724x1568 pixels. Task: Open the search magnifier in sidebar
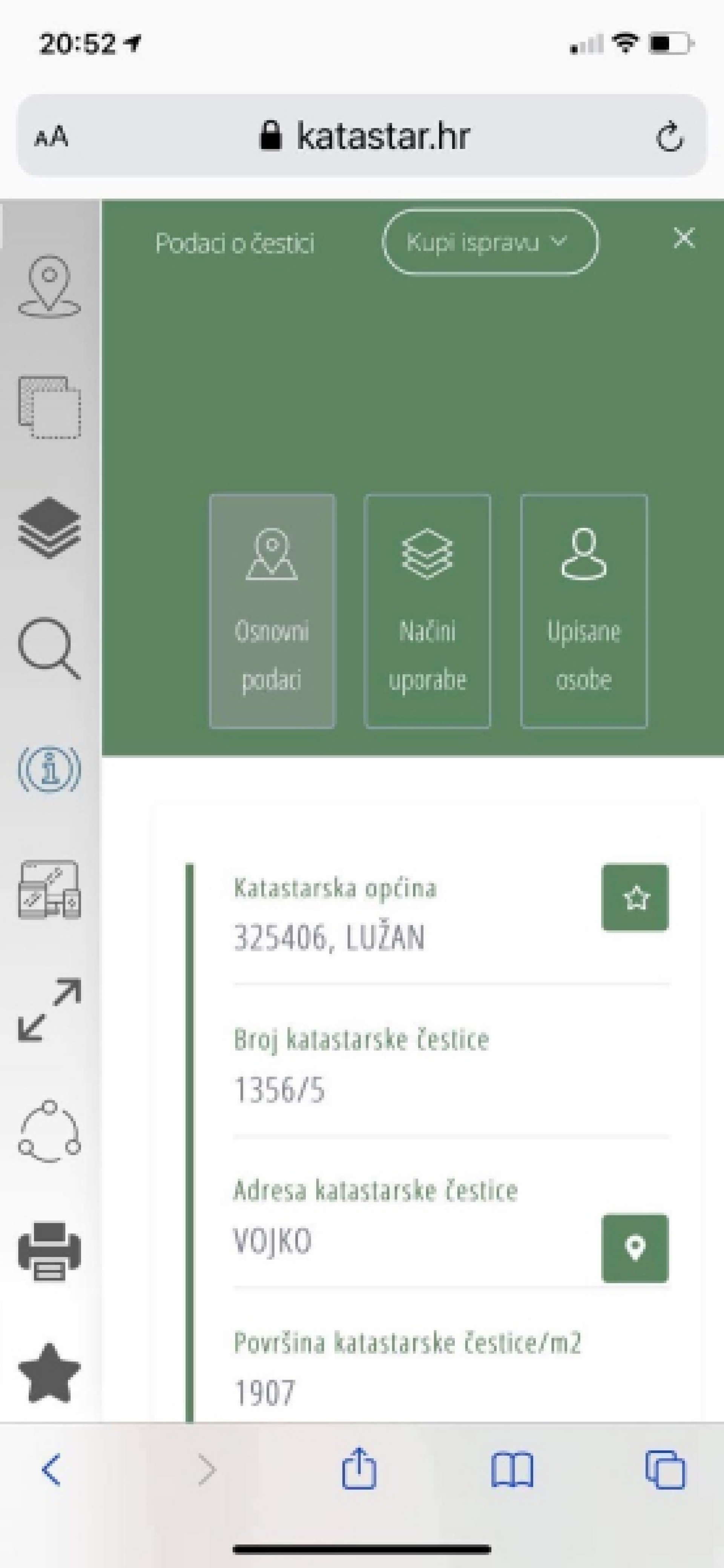[x=49, y=648]
